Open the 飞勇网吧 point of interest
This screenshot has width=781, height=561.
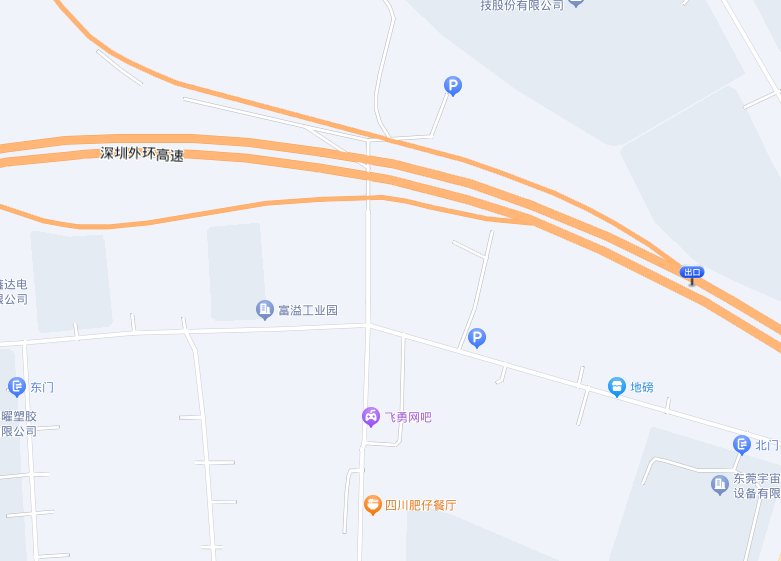point(371,417)
